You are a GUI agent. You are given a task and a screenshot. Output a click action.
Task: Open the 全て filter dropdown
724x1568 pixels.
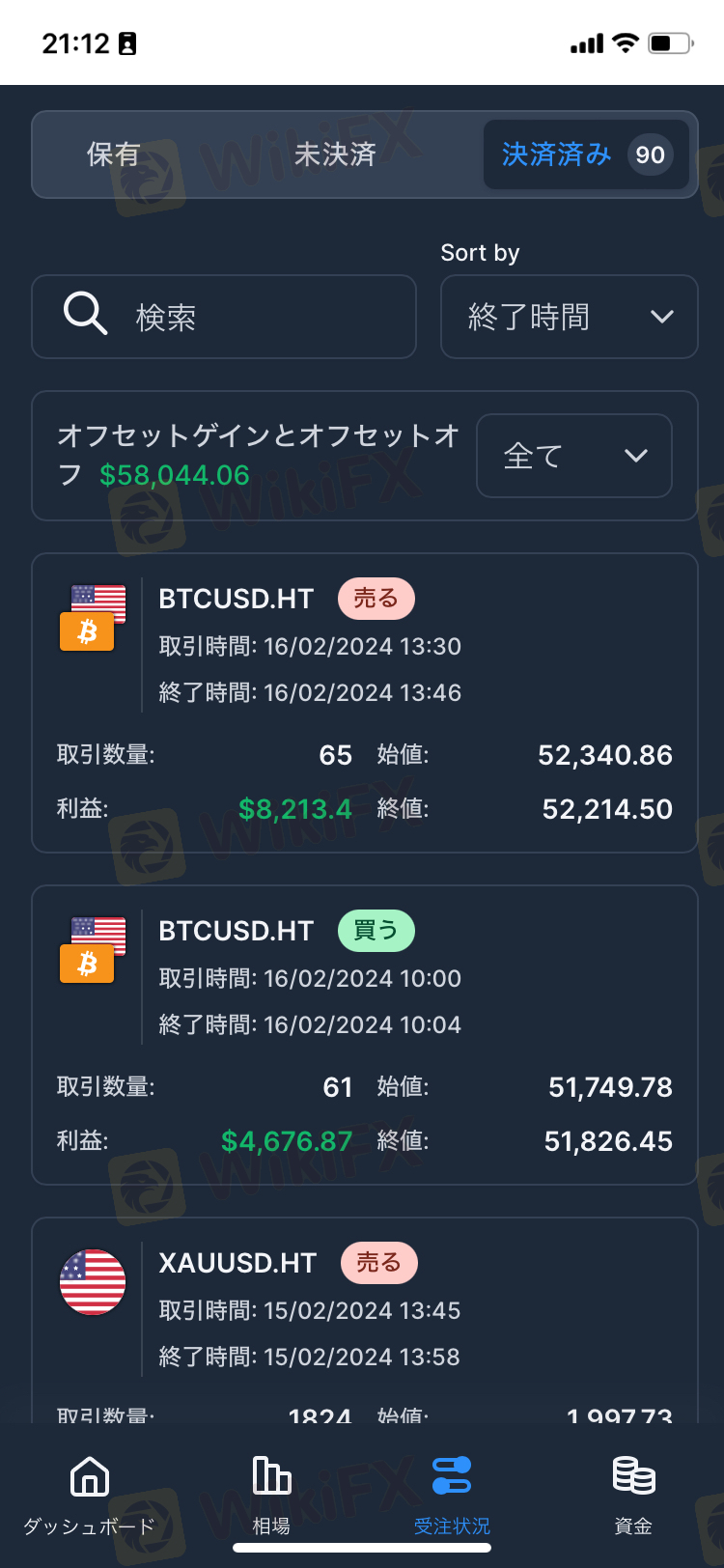(573, 456)
